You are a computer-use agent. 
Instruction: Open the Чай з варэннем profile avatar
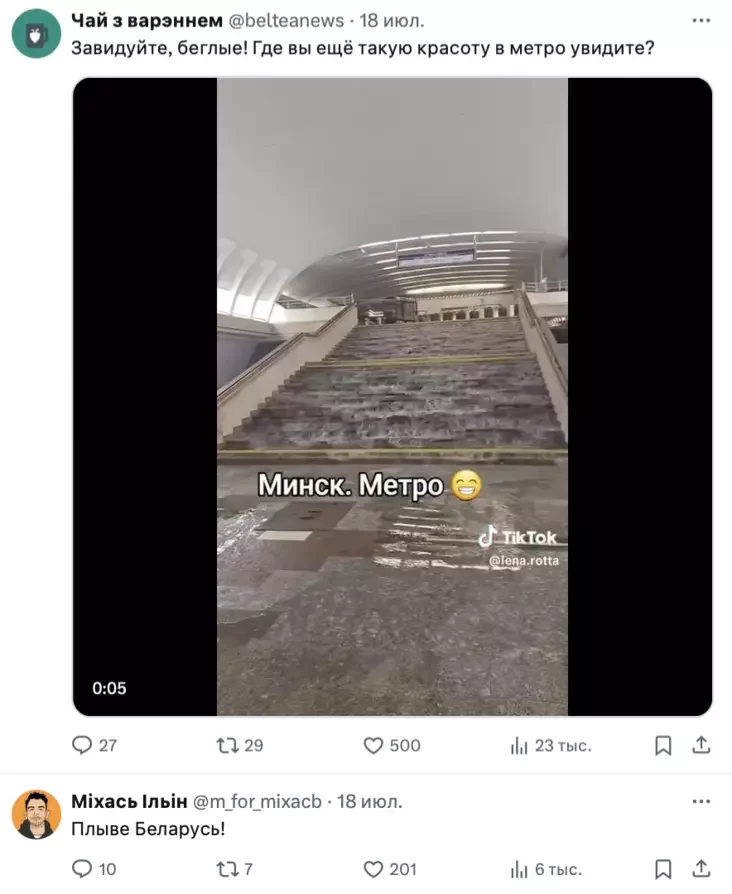[x=36, y=34]
